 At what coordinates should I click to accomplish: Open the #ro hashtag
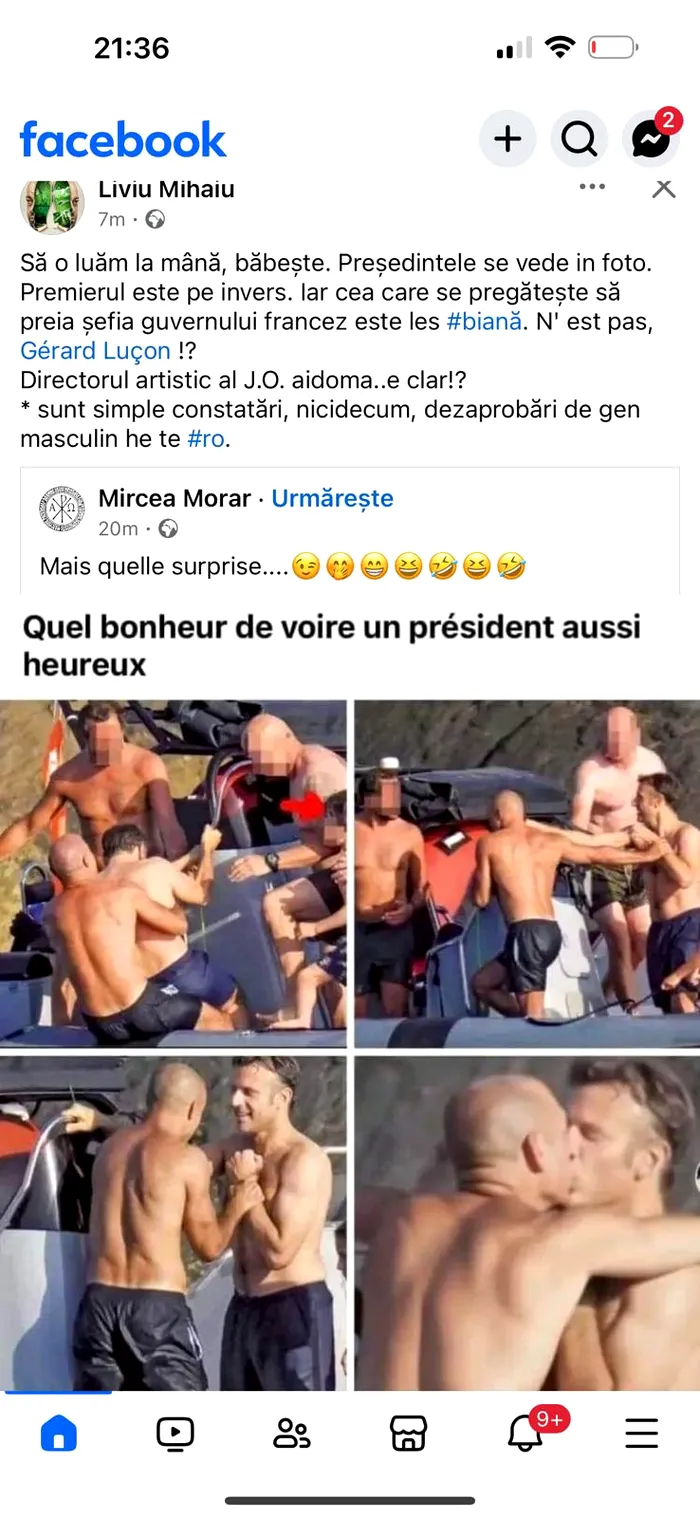tap(206, 438)
